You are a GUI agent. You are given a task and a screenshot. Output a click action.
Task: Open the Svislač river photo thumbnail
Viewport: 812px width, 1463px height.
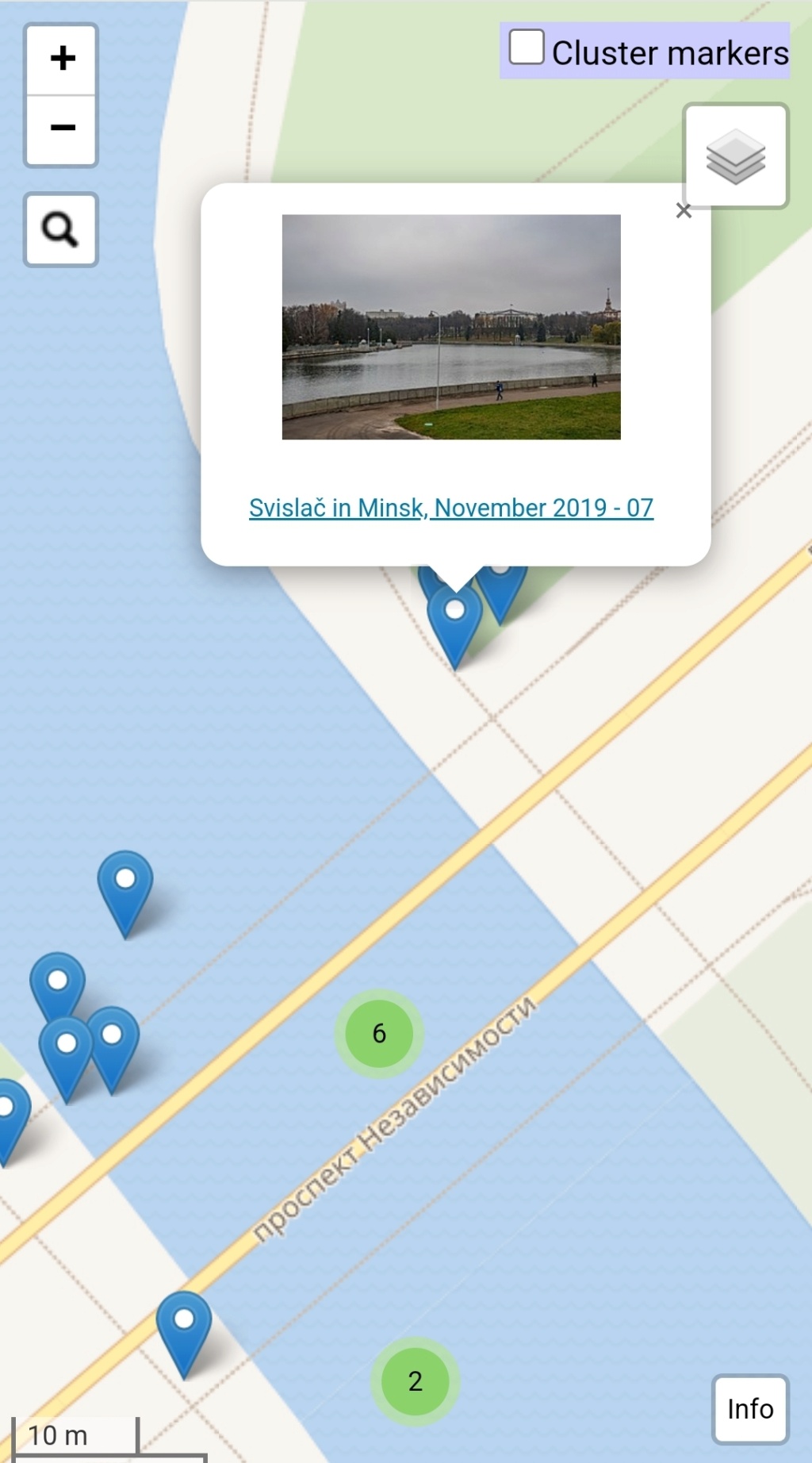click(451, 327)
